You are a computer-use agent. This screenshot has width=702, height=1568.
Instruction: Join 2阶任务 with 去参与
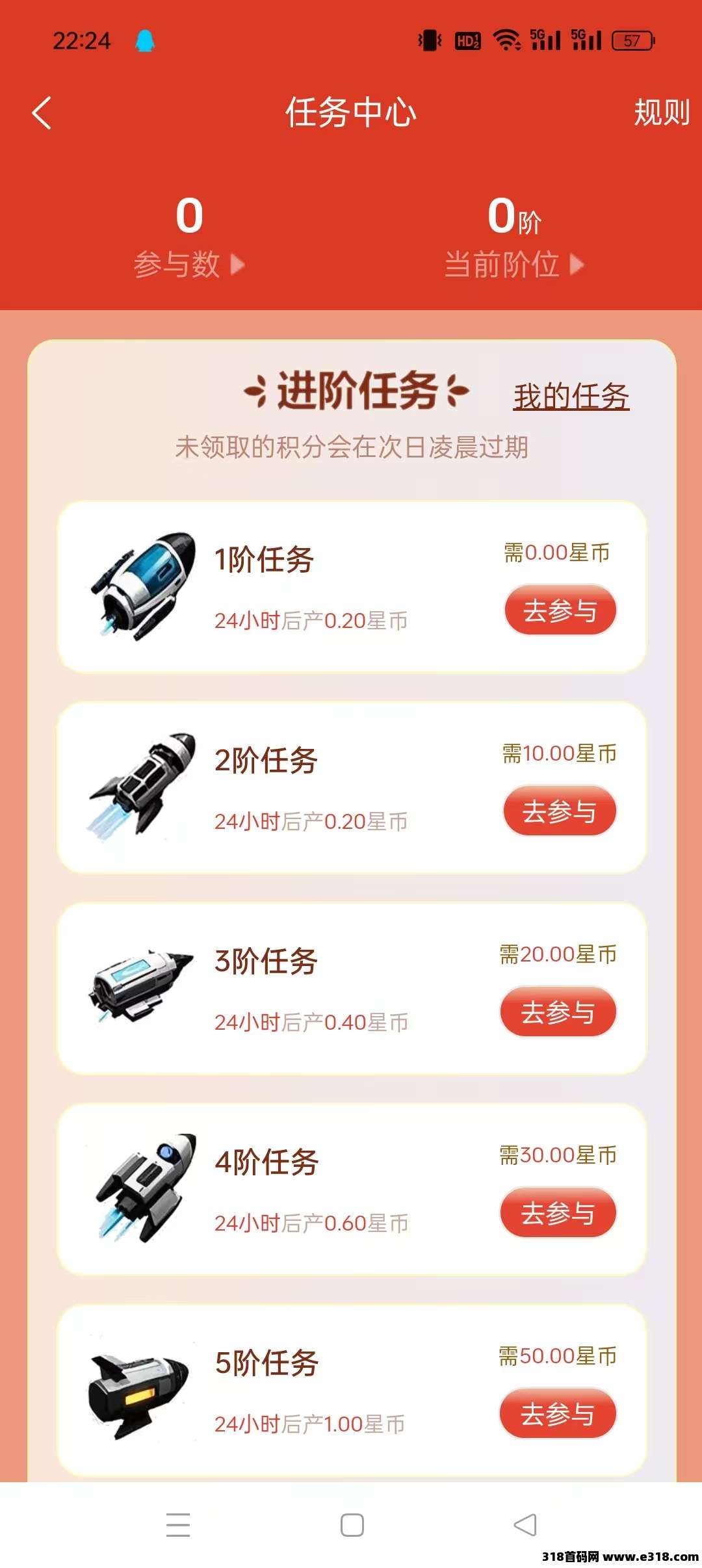[x=560, y=811]
